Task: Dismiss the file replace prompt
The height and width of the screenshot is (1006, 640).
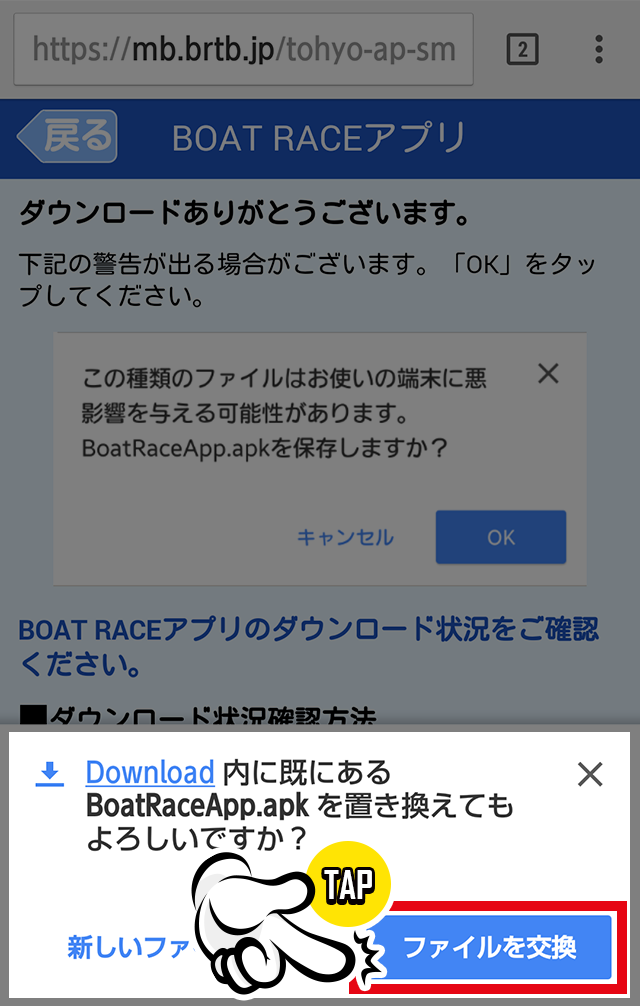Action: coord(590,773)
